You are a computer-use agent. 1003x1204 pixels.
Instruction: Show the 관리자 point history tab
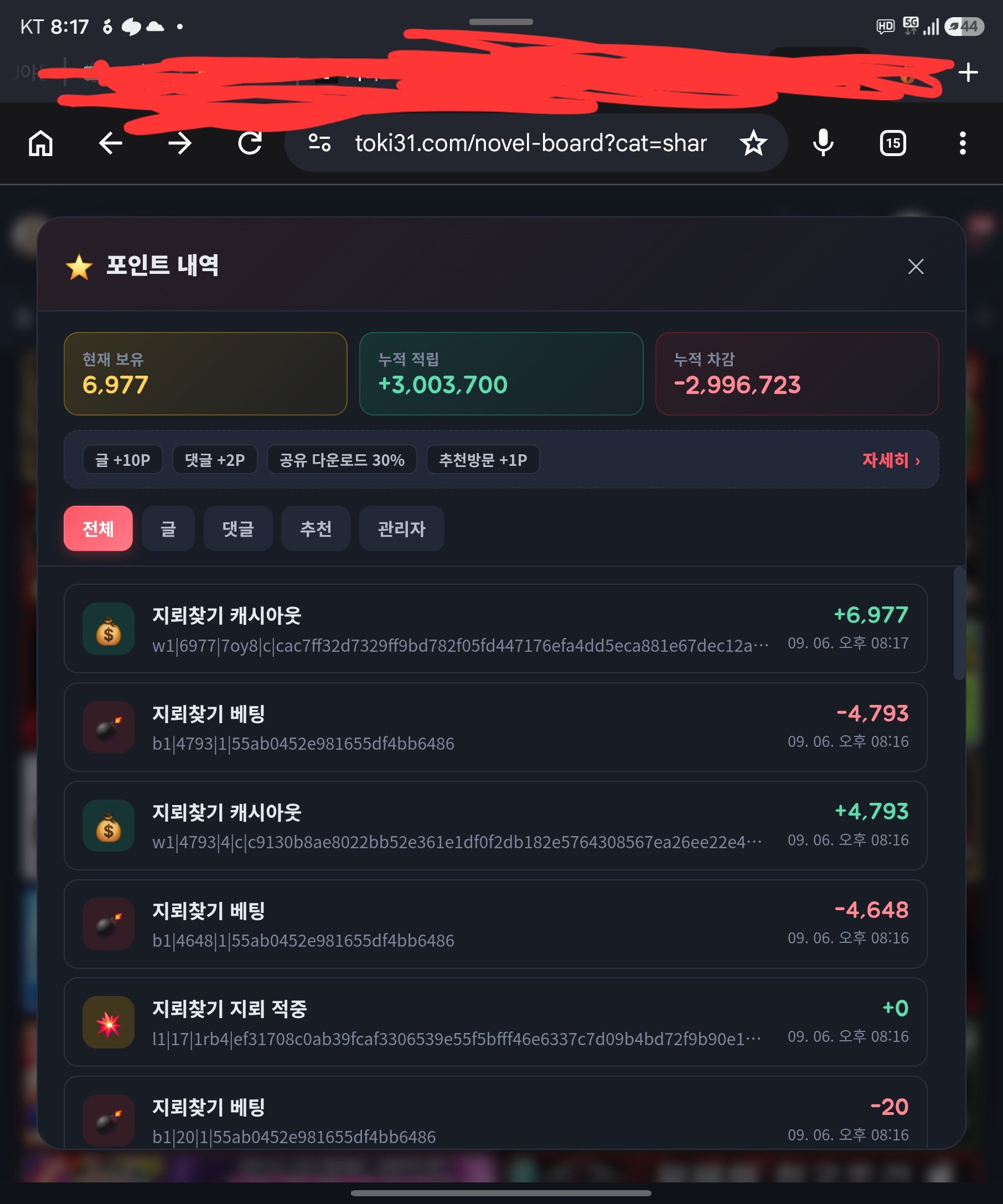pyautogui.click(x=401, y=528)
